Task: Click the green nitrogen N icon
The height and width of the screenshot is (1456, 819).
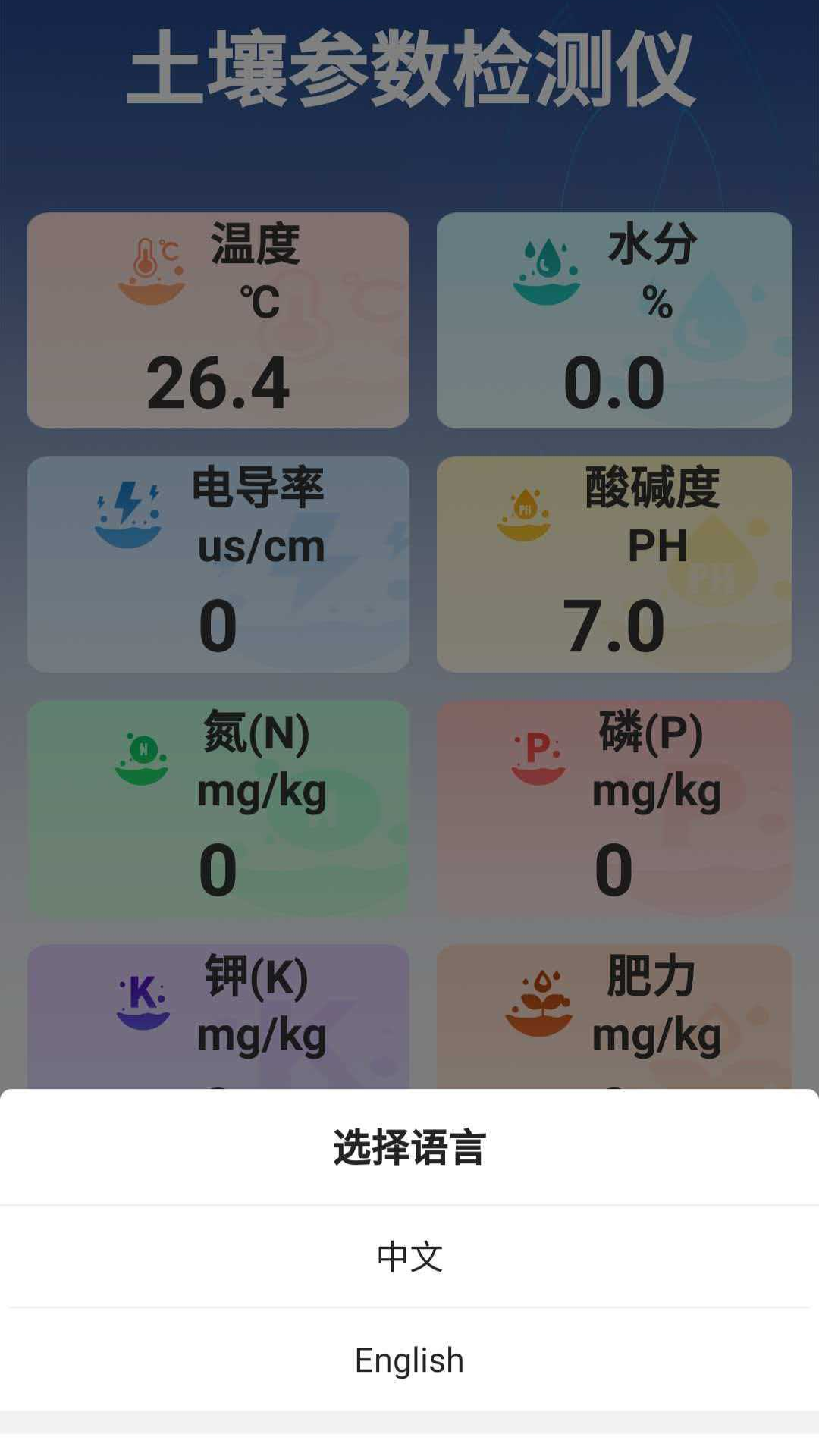Action: tap(144, 758)
